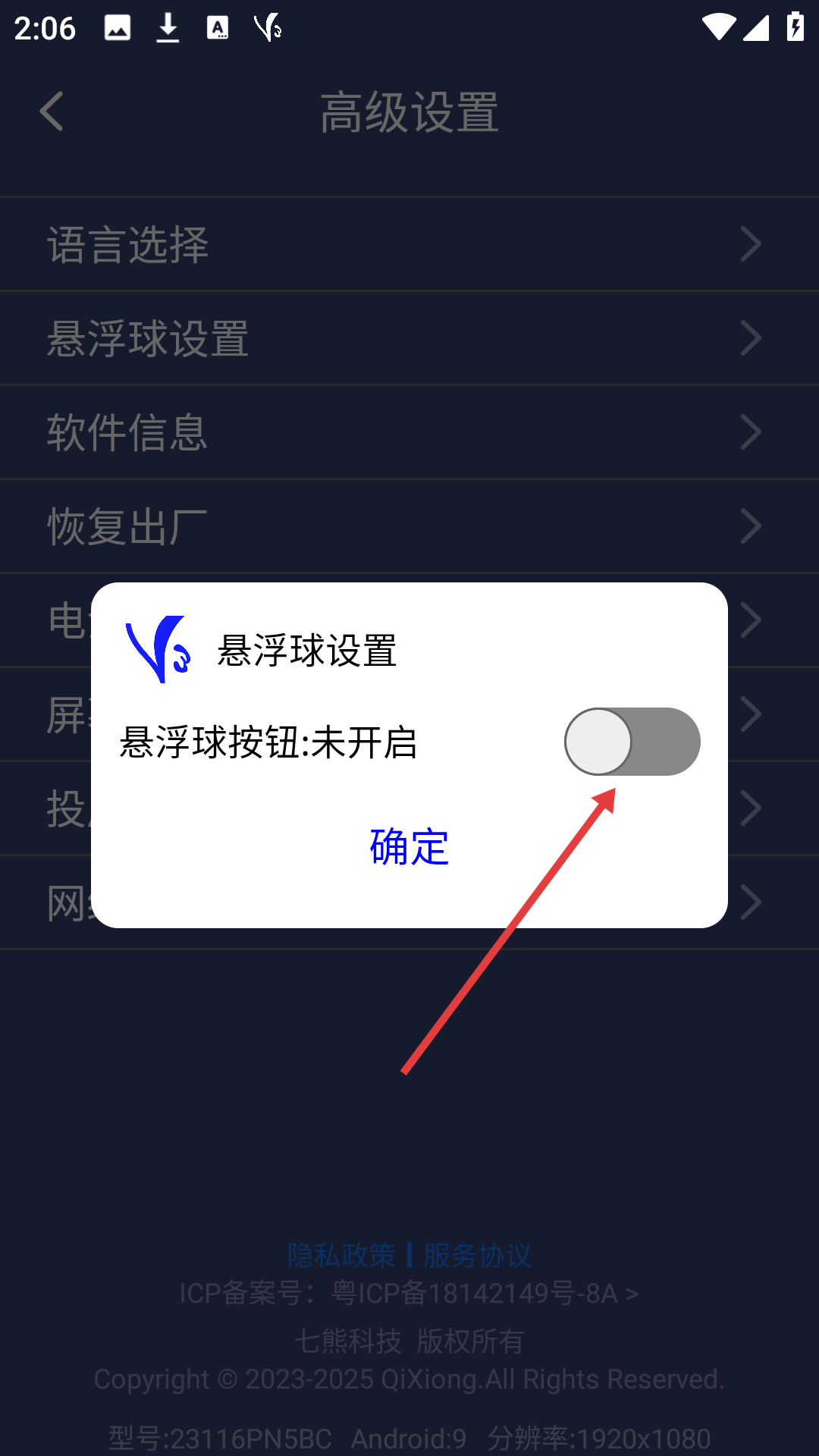Confirm the dialog with 确定
The width and height of the screenshot is (819, 1456).
click(x=409, y=846)
